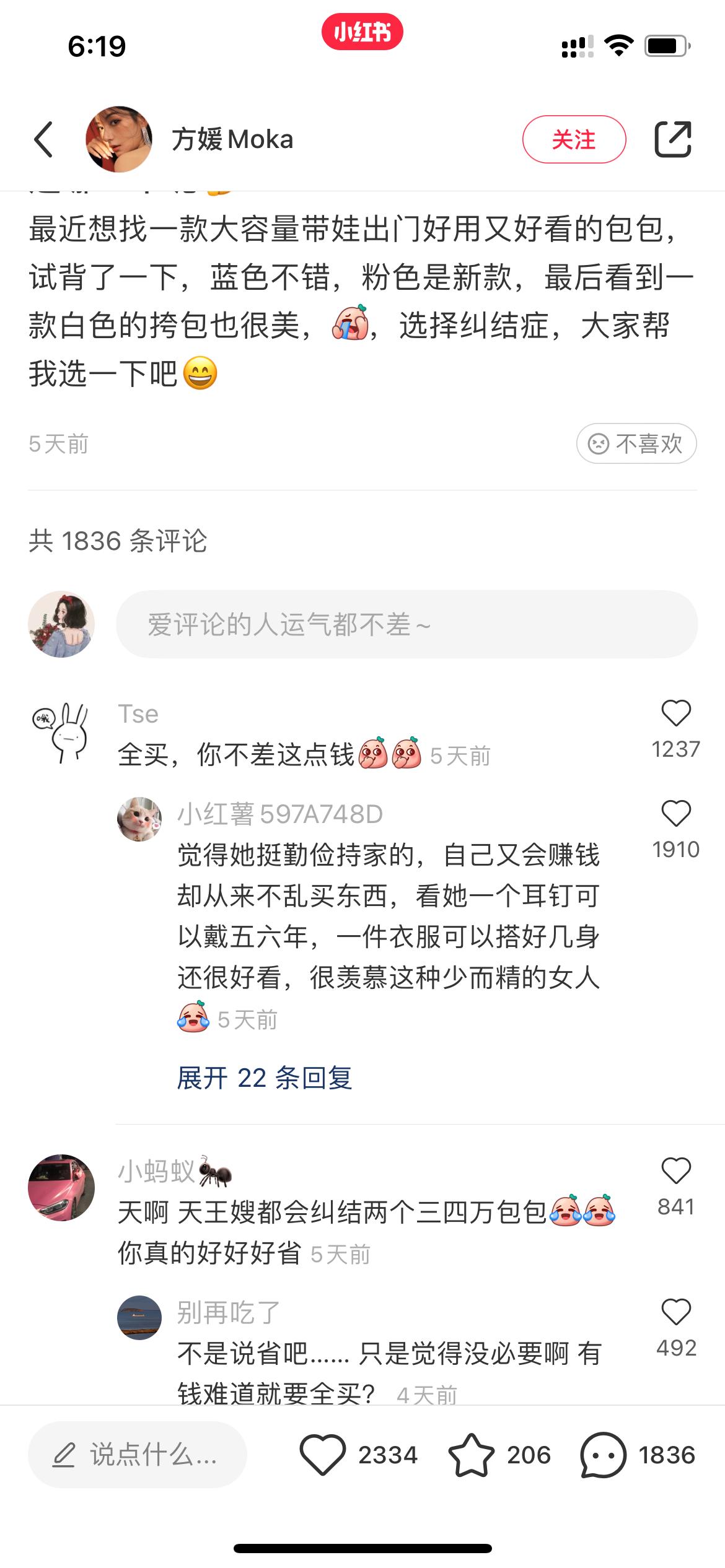
Task: Like Tse's comment with the heart icon
Action: point(677,712)
